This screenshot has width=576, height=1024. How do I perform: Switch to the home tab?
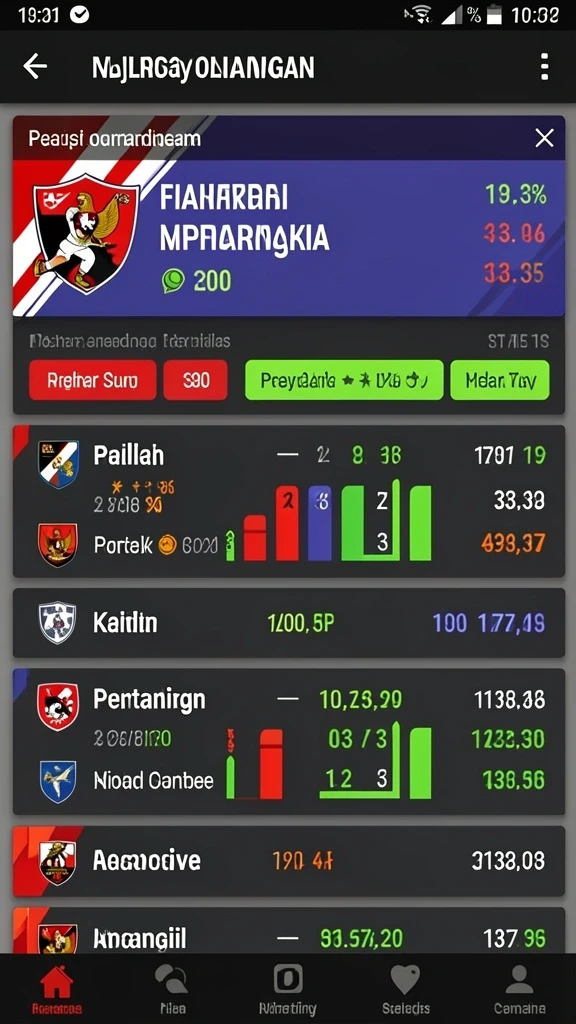point(57,989)
